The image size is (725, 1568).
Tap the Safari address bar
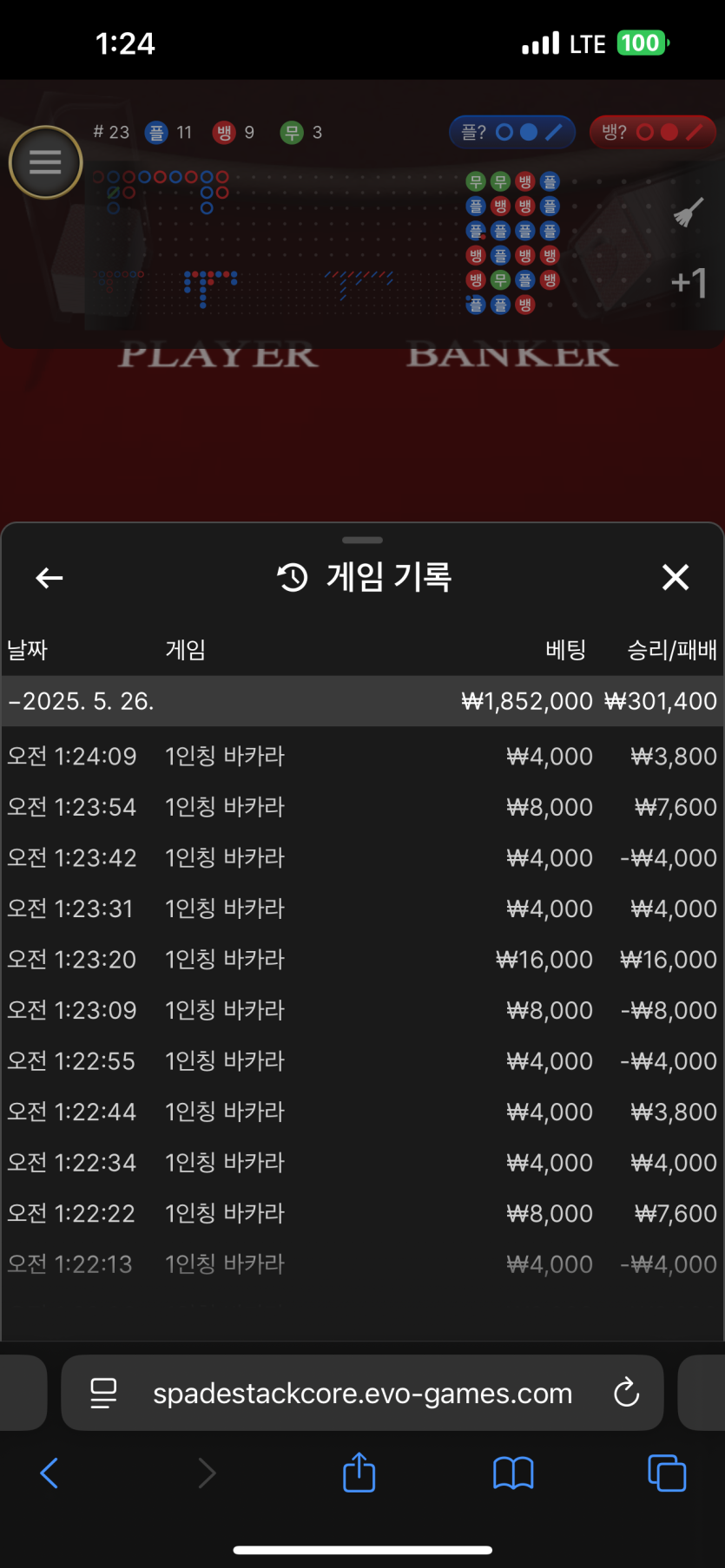(362, 1393)
